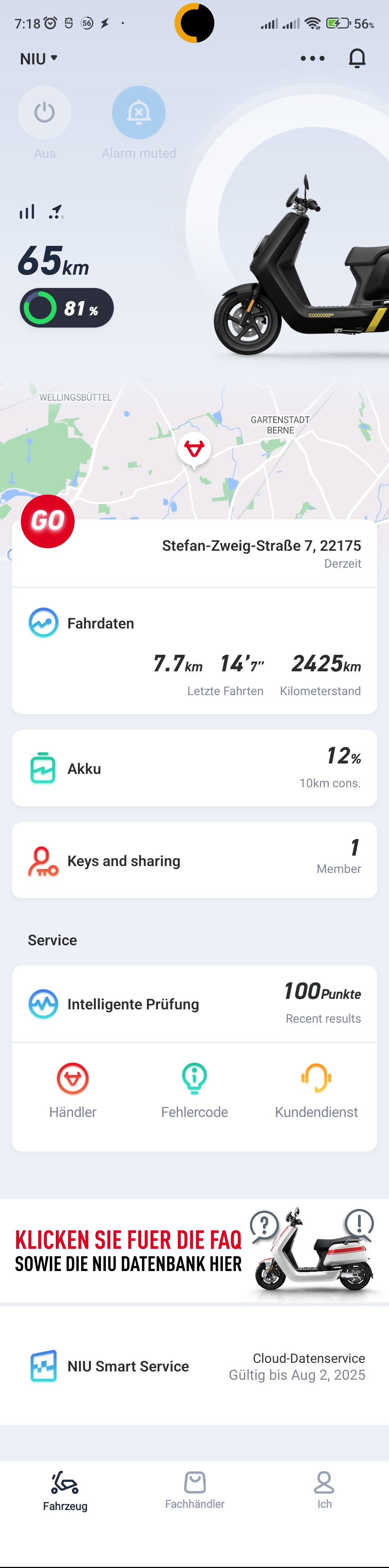Open the three-dot overflow menu
389x1568 pixels.
tap(312, 58)
